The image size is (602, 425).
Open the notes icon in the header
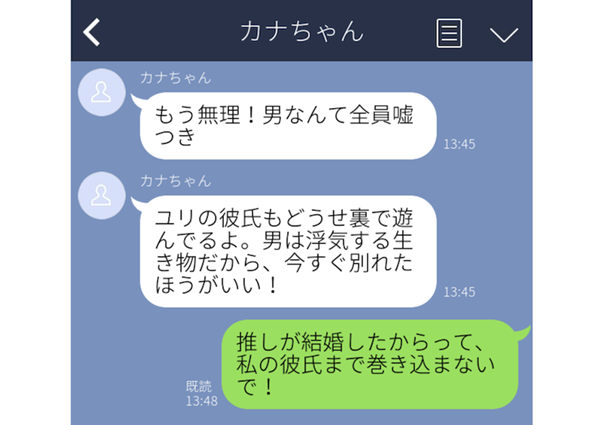click(450, 32)
